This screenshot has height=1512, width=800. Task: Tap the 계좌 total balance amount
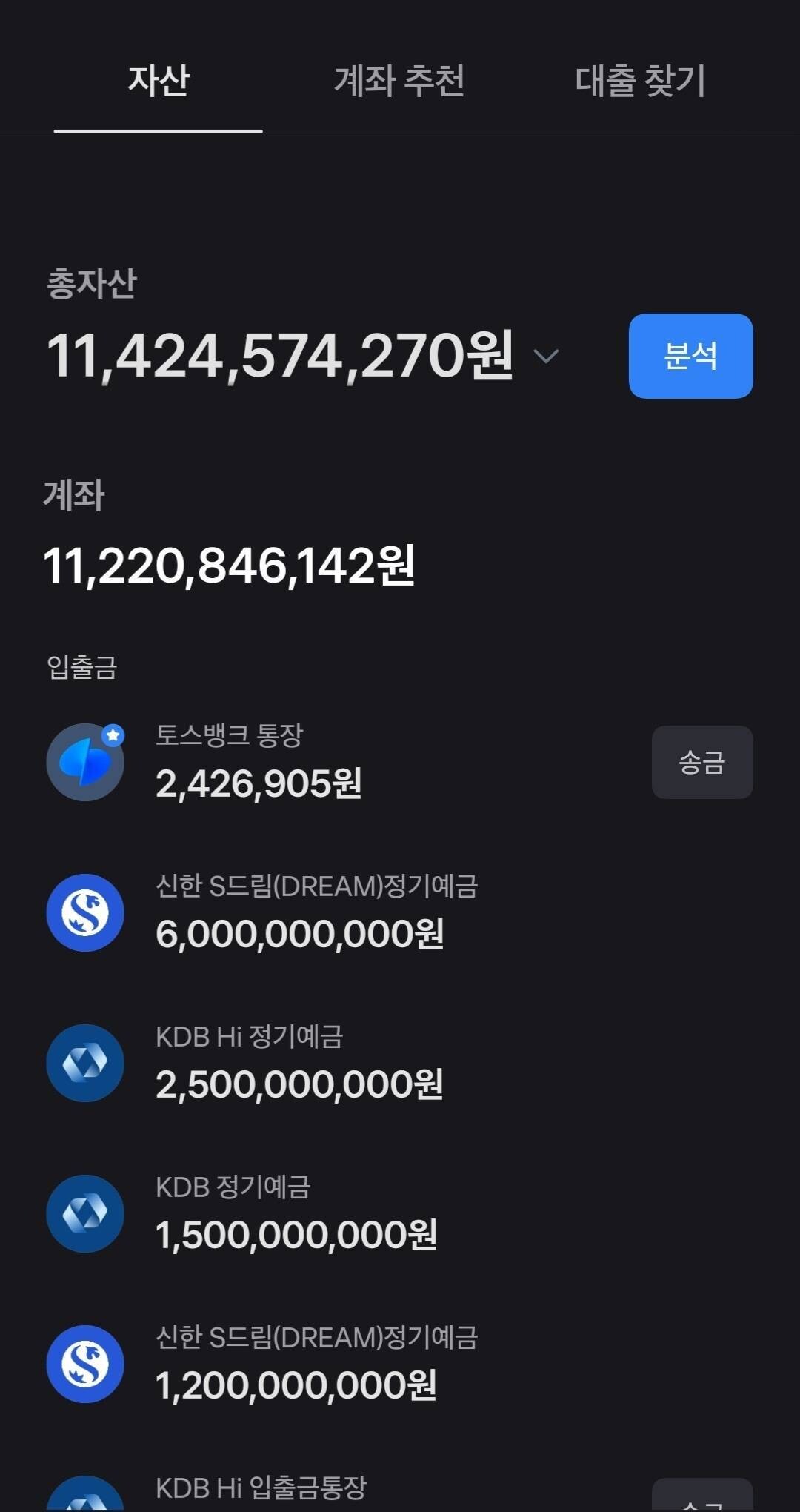point(230,567)
